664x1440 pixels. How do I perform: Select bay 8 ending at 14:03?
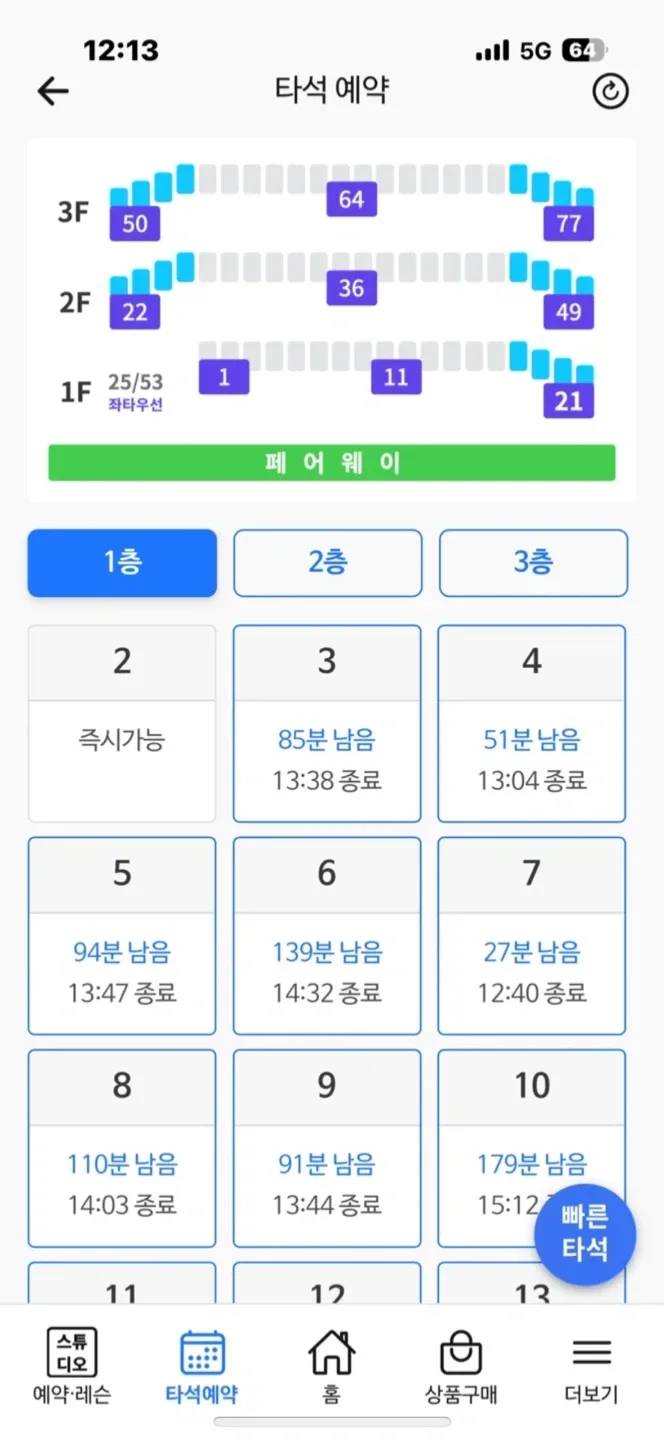coord(122,1147)
